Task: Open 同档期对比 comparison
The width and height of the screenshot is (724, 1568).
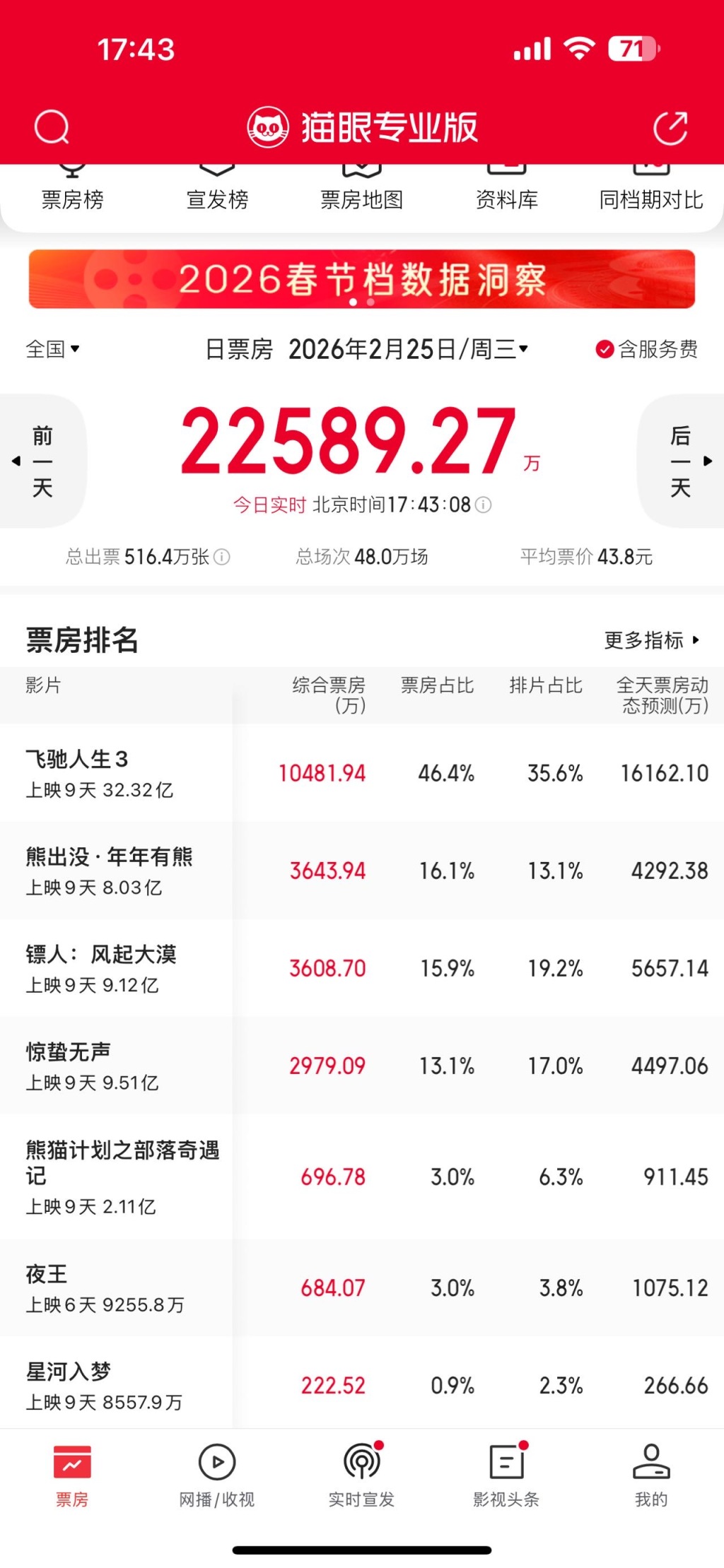Action: [x=650, y=192]
